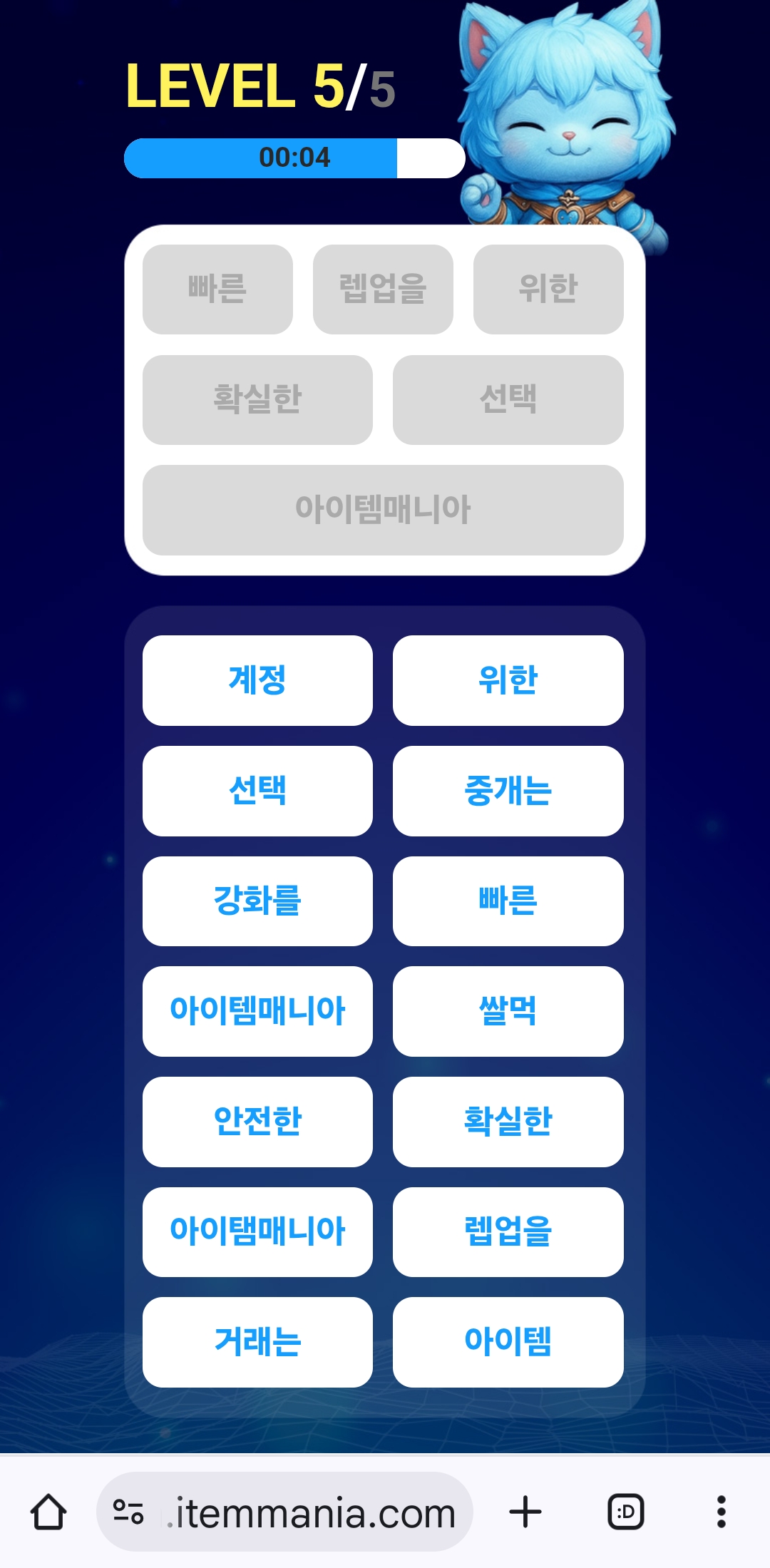Pick the word 중개는
This screenshot has width=770, height=1568.
[508, 791]
